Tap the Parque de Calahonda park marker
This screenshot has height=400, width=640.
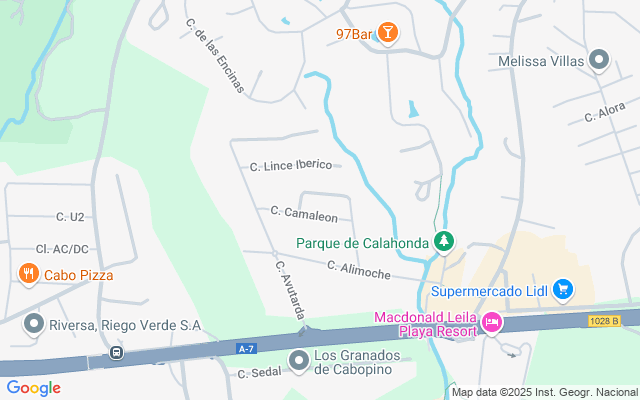point(444,242)
